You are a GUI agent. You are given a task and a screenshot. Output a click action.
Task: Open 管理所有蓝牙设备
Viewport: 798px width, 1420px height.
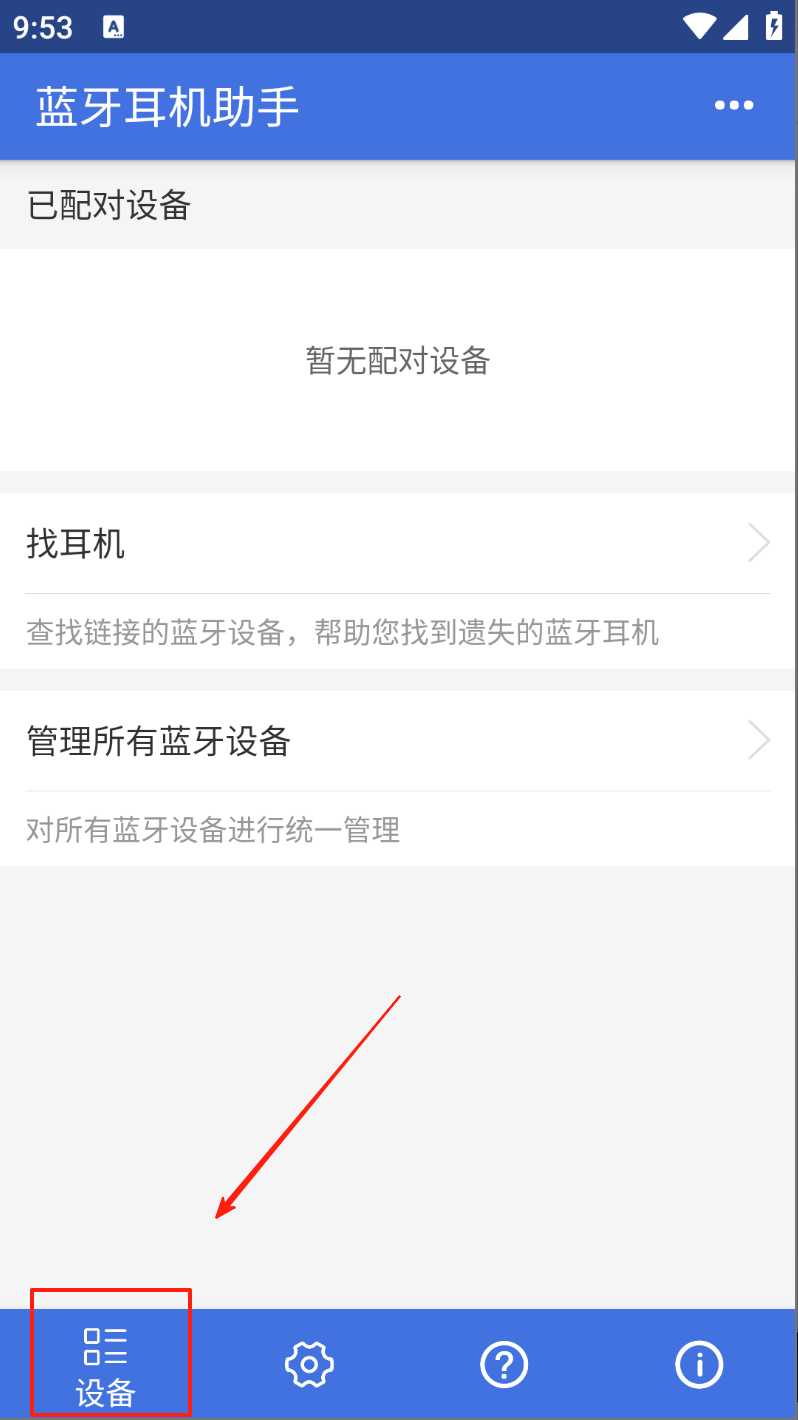click(x=398, y=742)
